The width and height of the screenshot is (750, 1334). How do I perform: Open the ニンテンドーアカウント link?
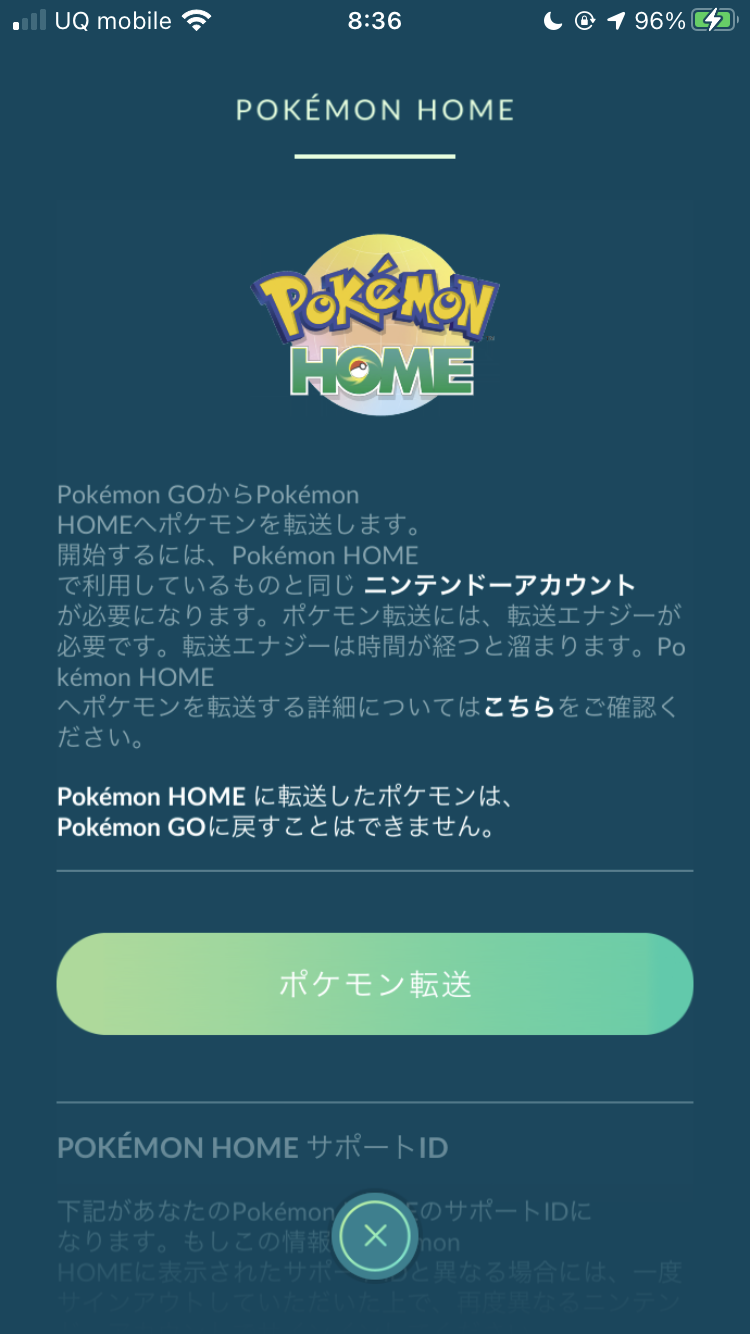[x=499, y=585]
